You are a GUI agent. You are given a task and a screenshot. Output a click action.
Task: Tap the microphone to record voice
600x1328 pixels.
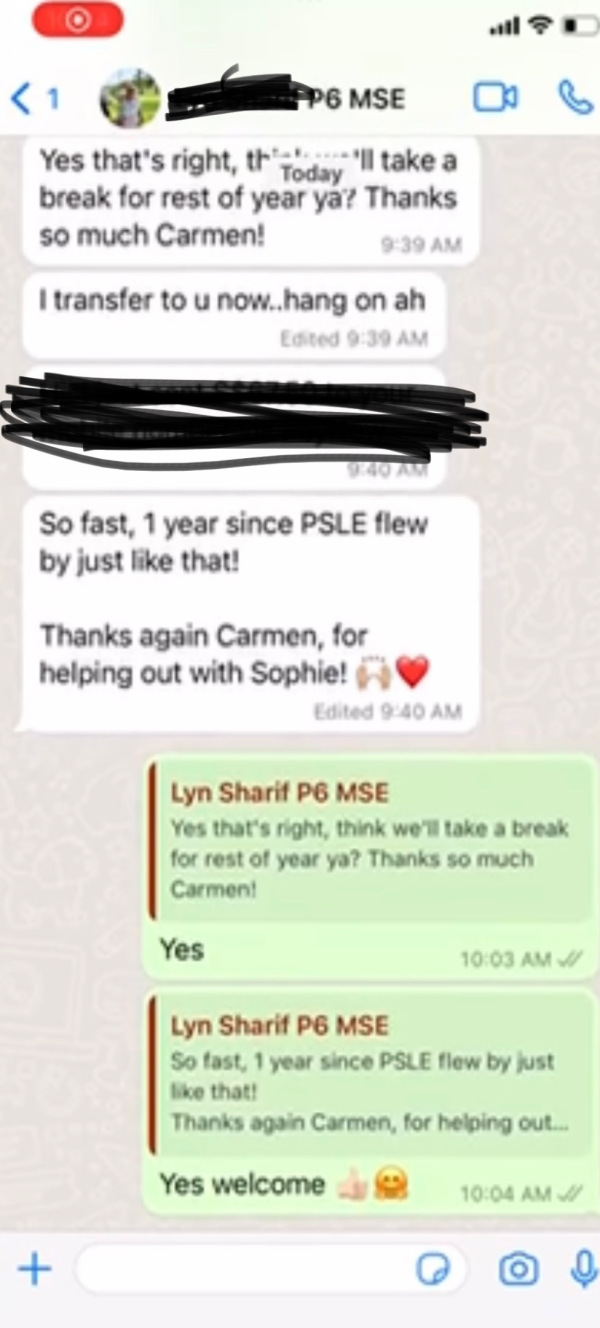click(582, 1269)
